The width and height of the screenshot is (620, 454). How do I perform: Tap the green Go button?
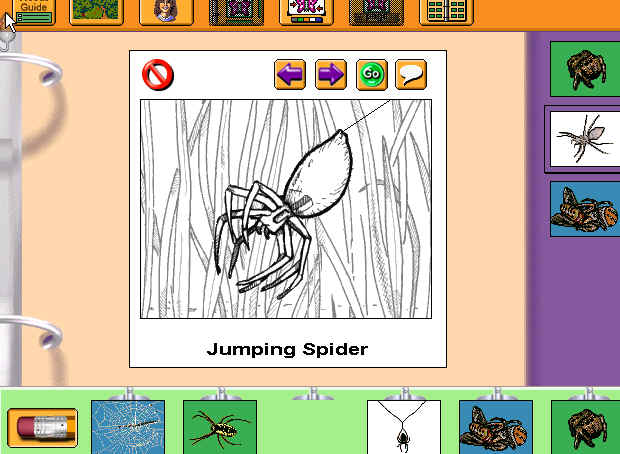point(371,75)
